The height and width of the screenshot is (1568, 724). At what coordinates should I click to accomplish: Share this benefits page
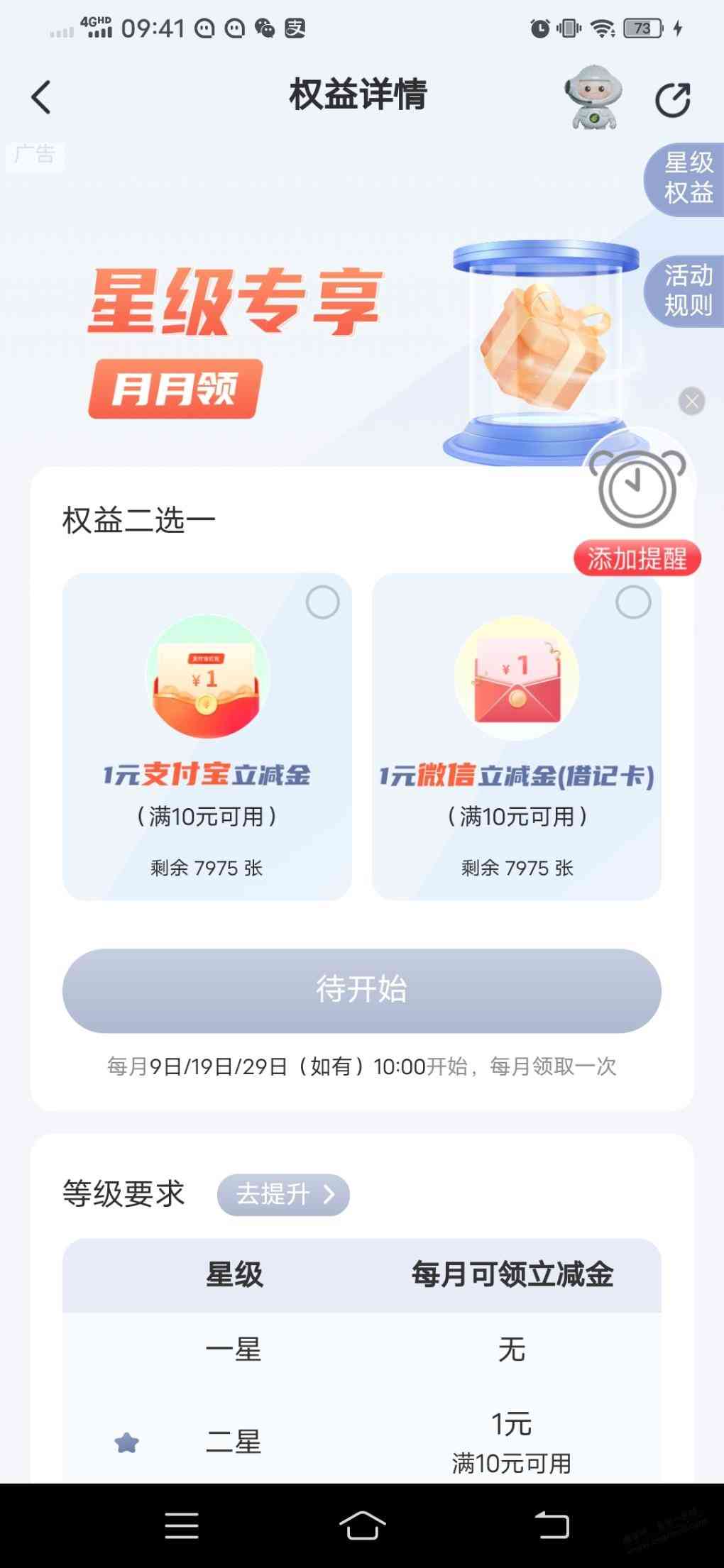coord(672,99)
